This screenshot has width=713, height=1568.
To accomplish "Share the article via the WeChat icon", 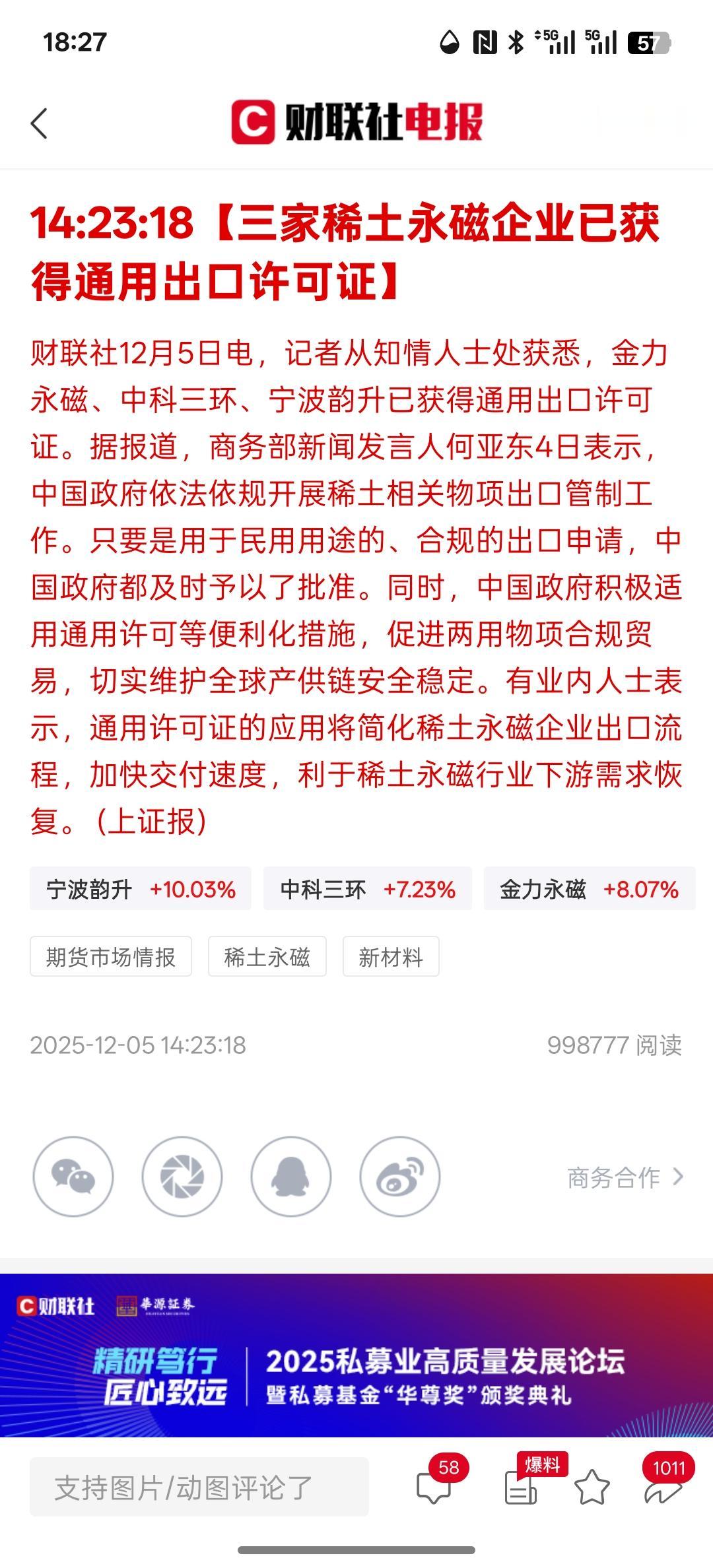I will pos(75,1177).
